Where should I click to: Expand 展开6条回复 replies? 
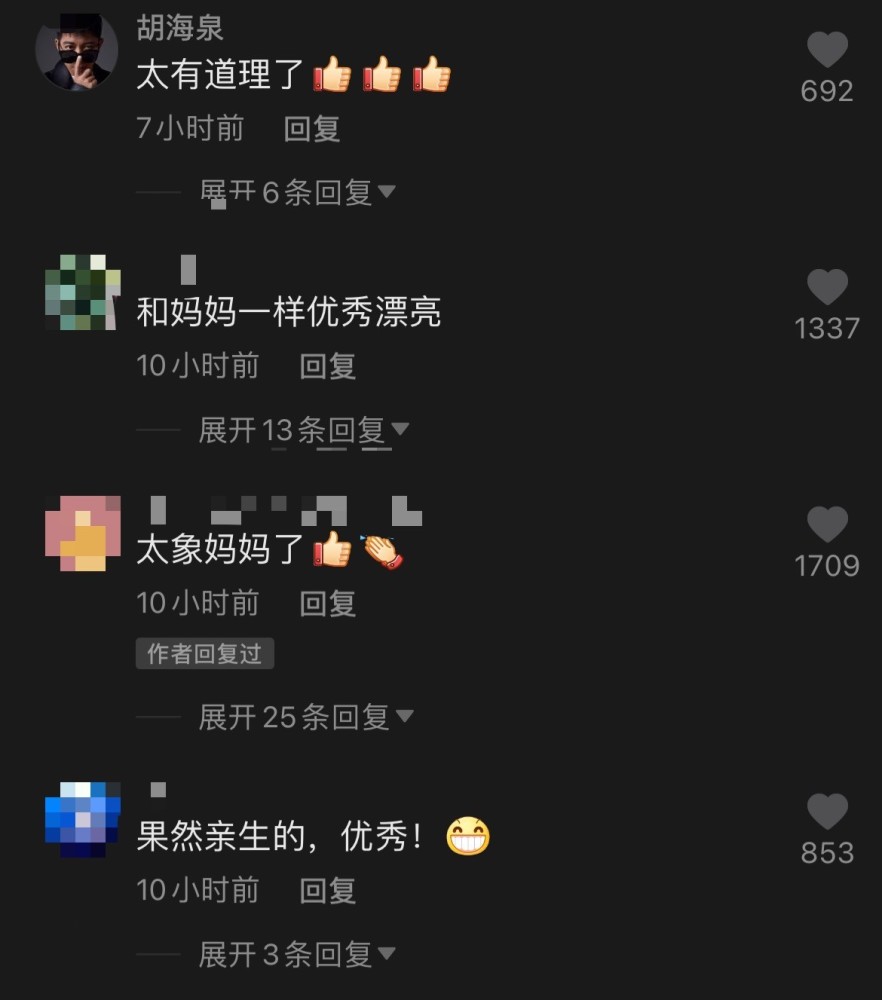(297, 192)
